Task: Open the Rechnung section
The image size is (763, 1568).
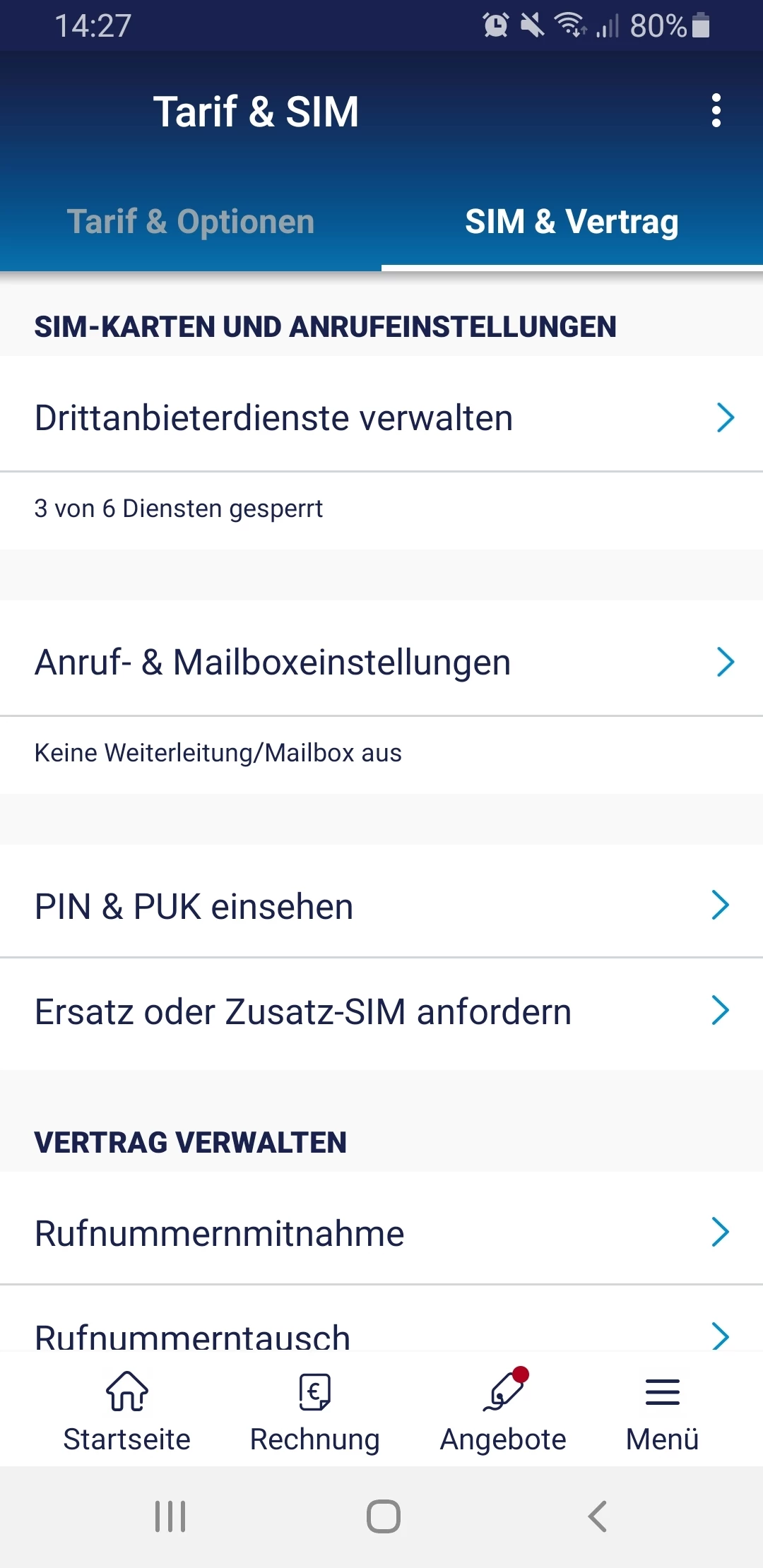Action: [315, 1410]
